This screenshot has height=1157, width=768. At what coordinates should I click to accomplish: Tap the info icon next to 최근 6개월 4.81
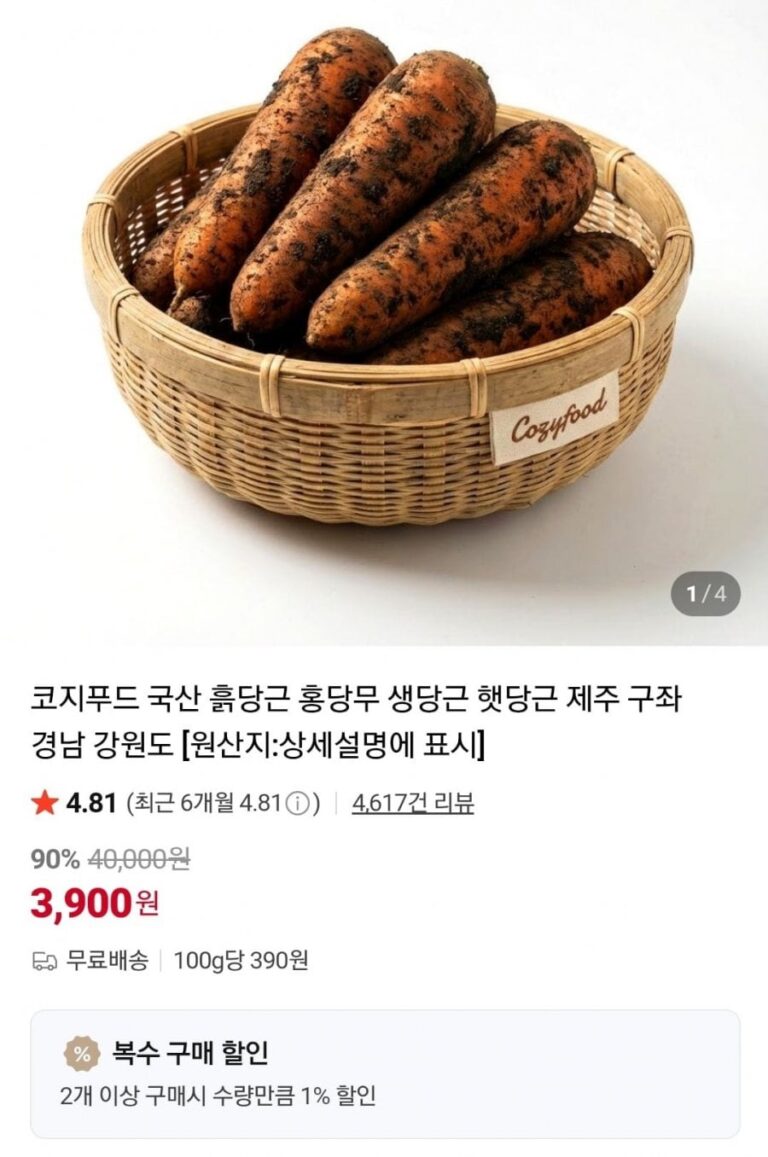click(x=296, y=803)
